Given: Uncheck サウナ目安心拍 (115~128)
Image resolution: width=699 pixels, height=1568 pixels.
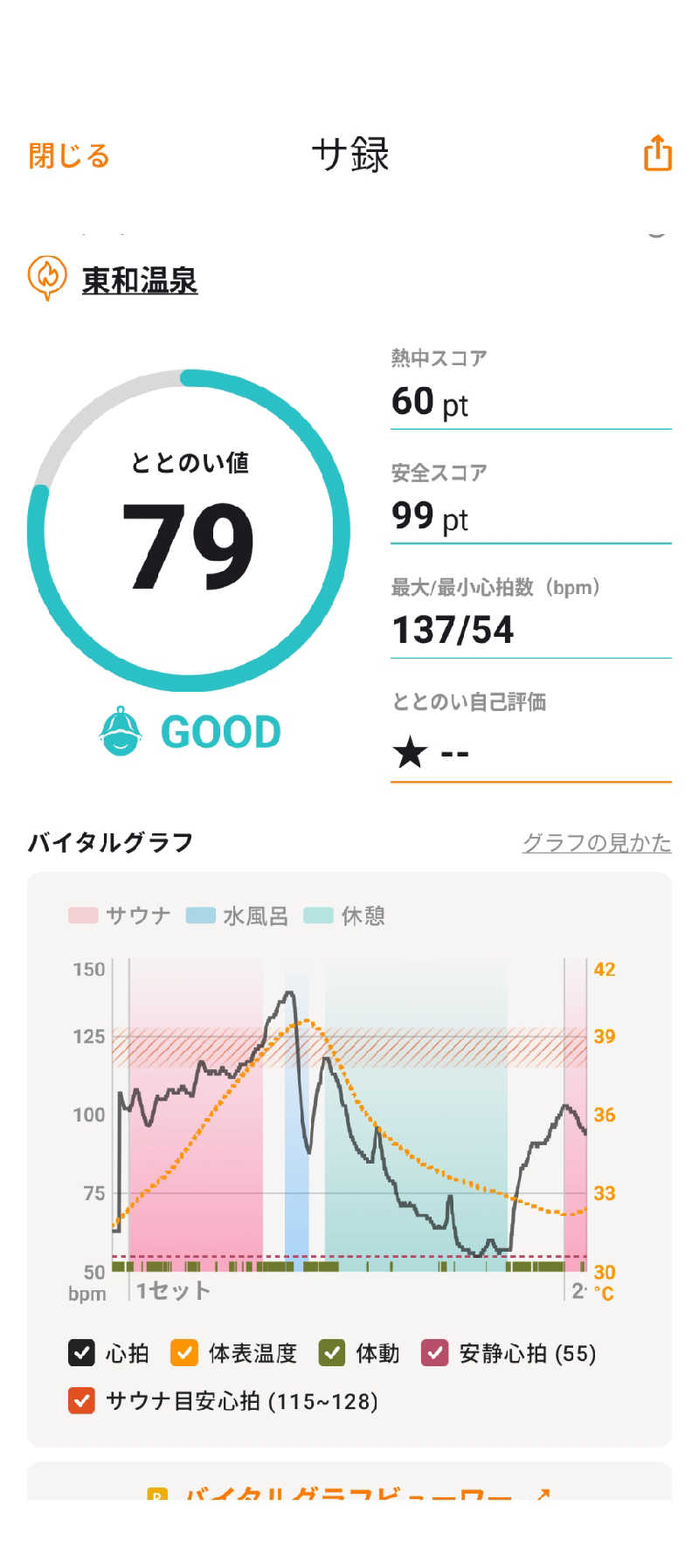Looking at the screenshot, I should click(x=81, y=1401).
